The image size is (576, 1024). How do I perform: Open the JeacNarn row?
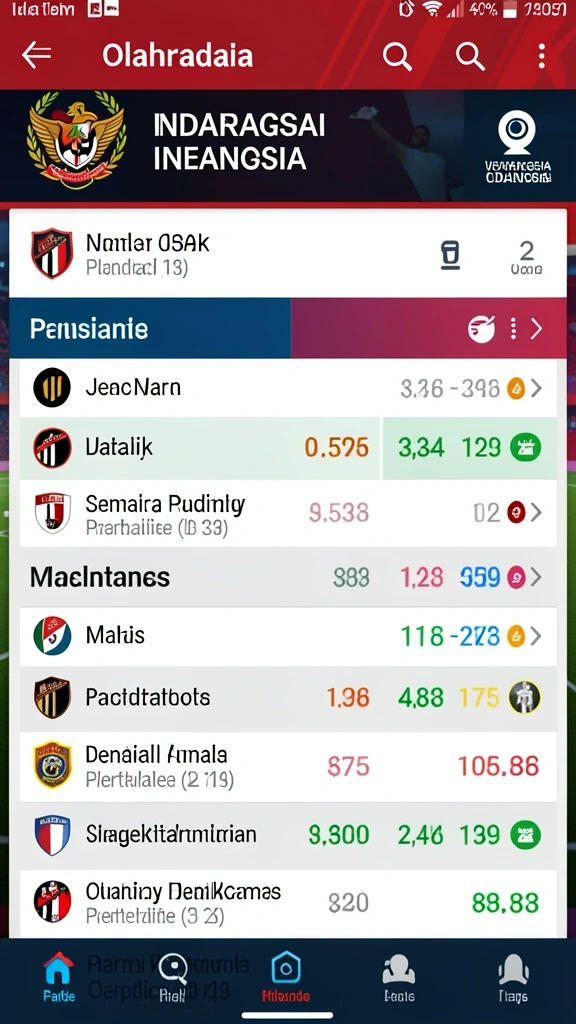287,388
